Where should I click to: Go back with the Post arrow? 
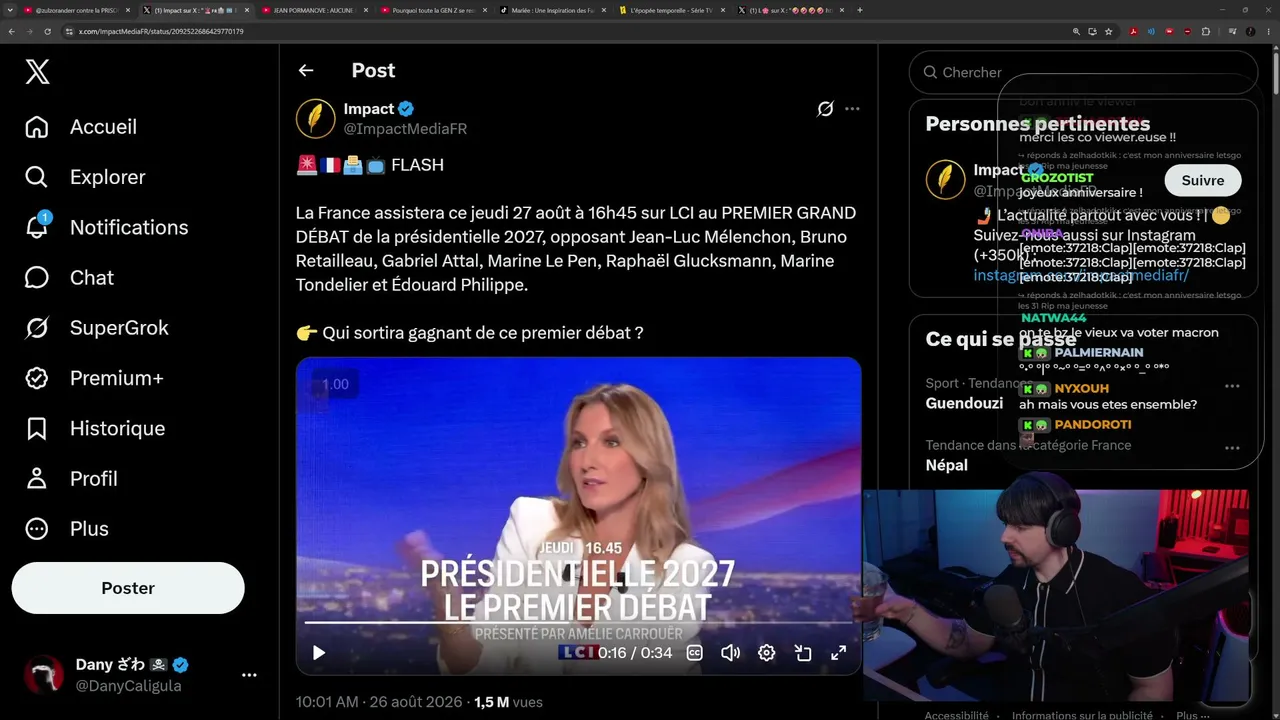tap(306, 70)
